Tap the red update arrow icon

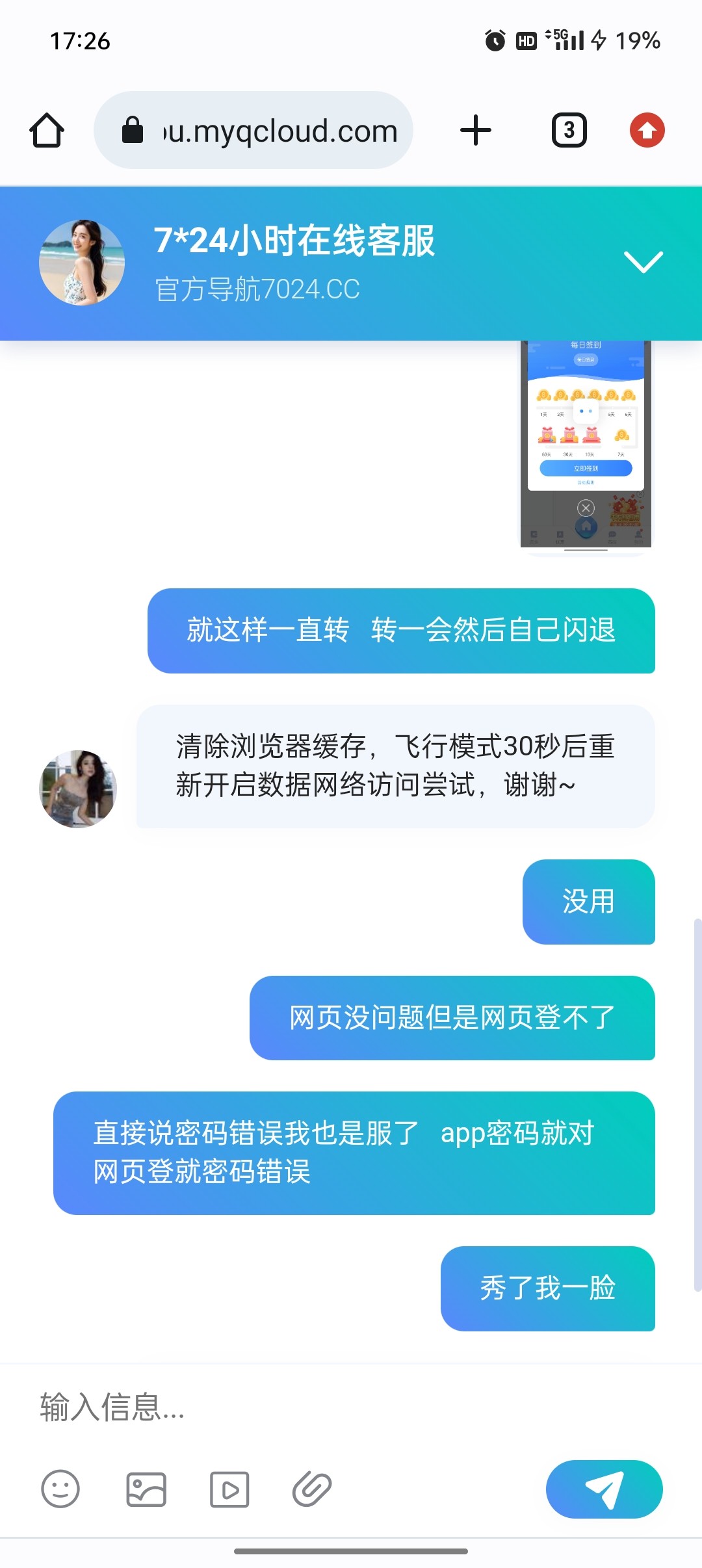point(647,131)
